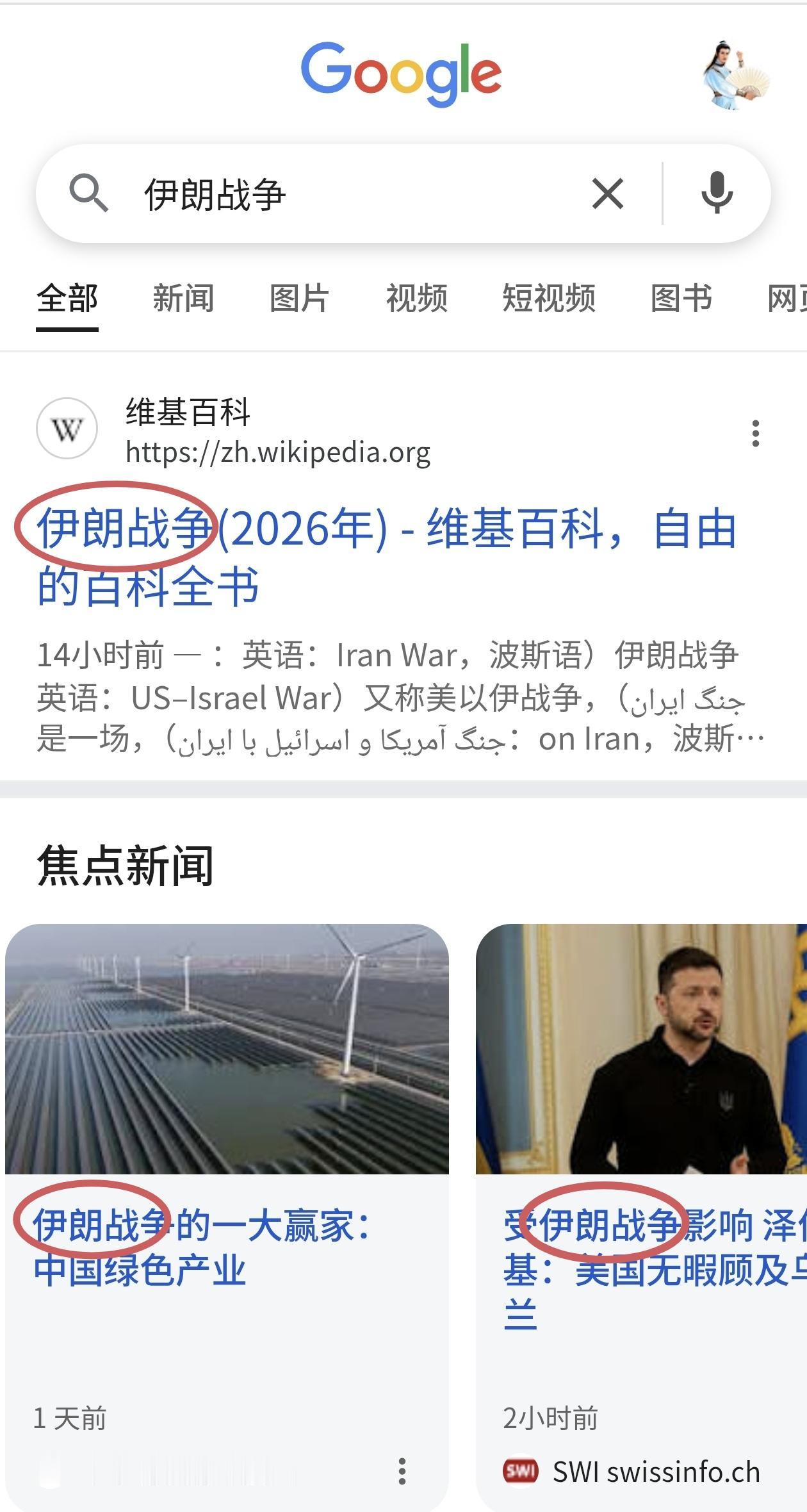
Task: Switch to the 图片 tab
Action: point(299,298)
